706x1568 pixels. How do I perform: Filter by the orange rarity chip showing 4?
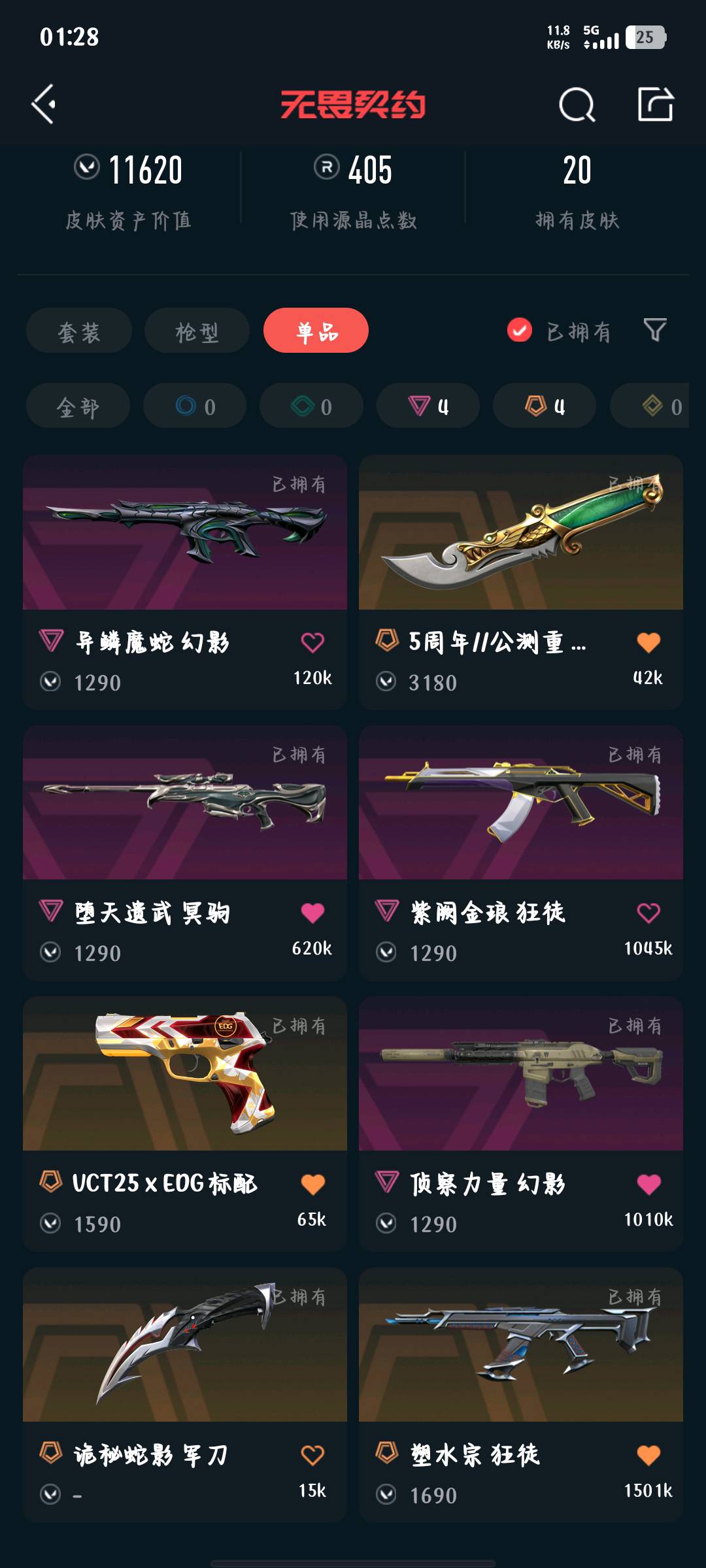tap(545, 406)
